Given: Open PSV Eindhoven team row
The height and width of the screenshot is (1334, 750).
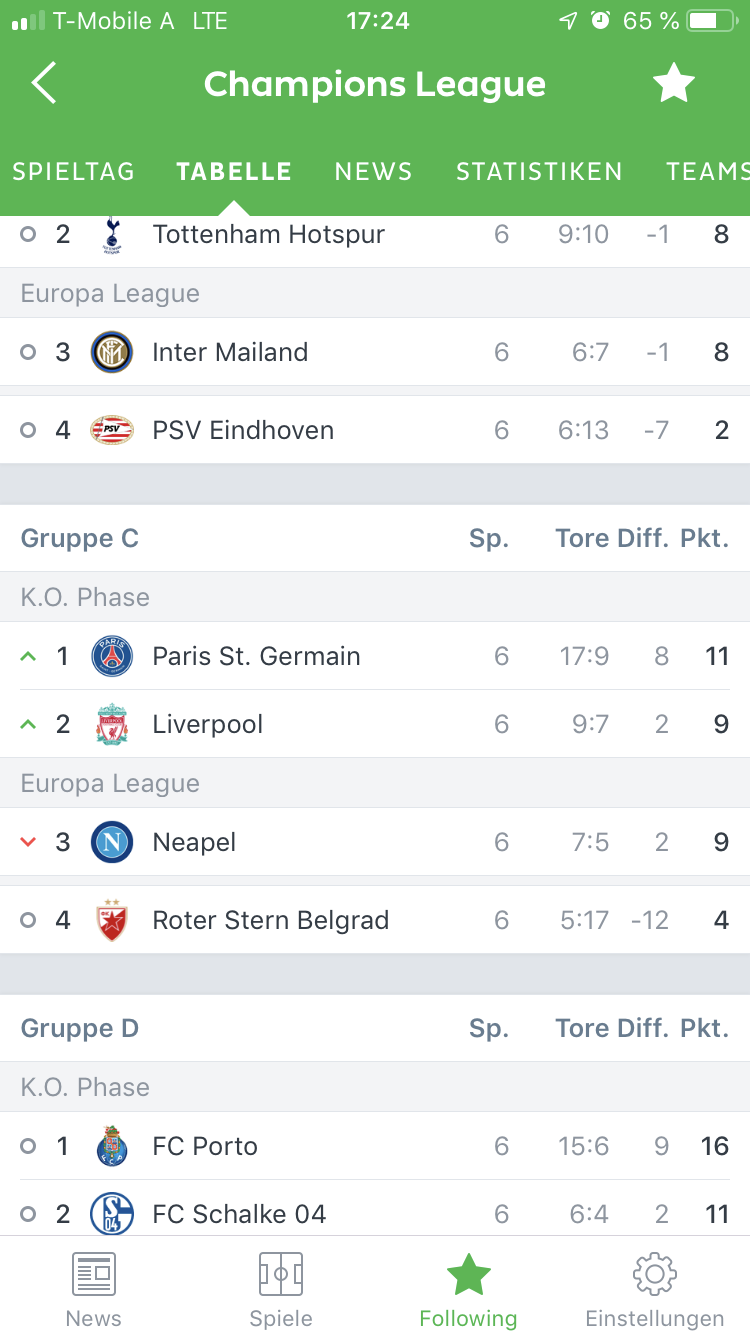Looking at the screenshot, I should pos(375,430).
